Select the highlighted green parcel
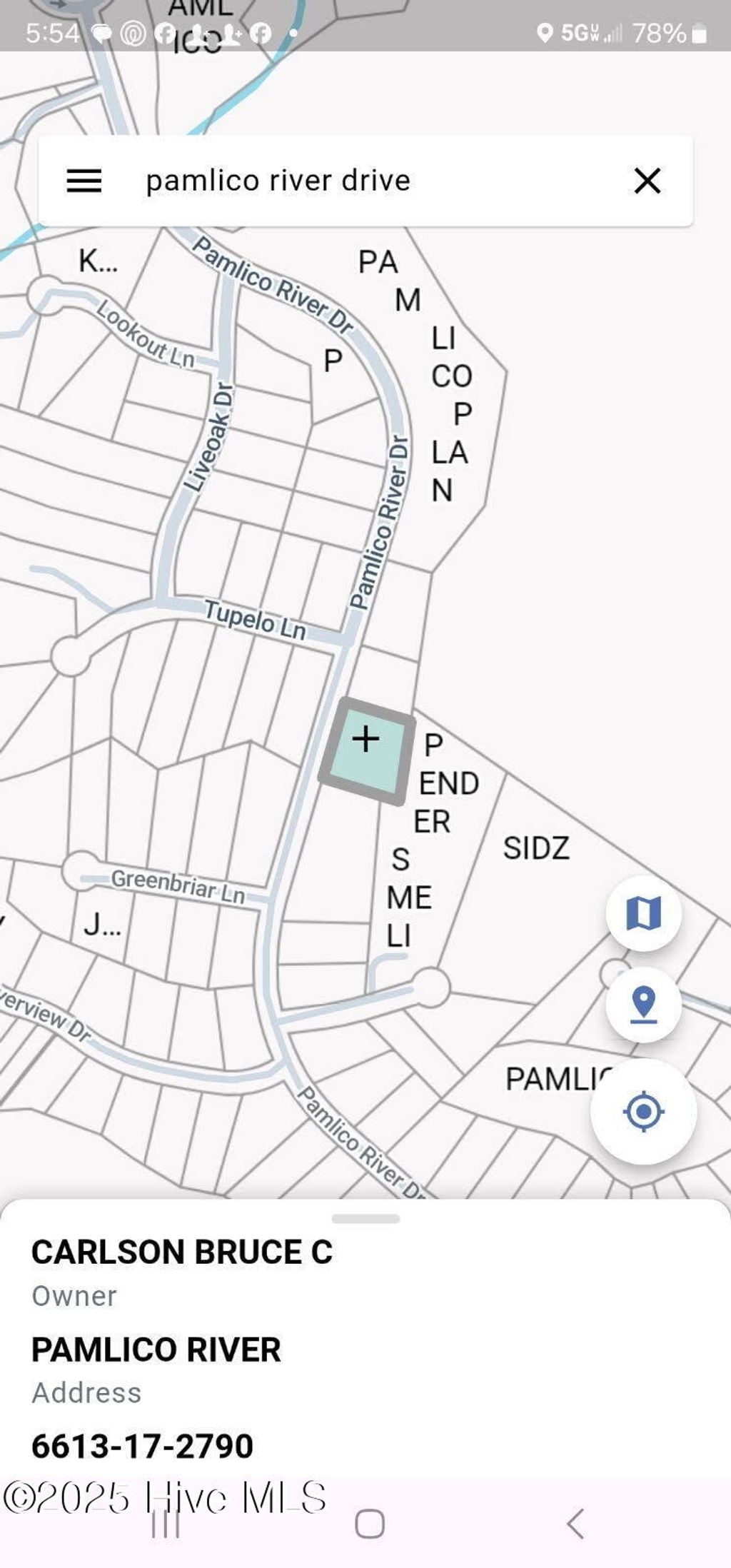This screenshot has height=1568, width=731. (366, 750)
